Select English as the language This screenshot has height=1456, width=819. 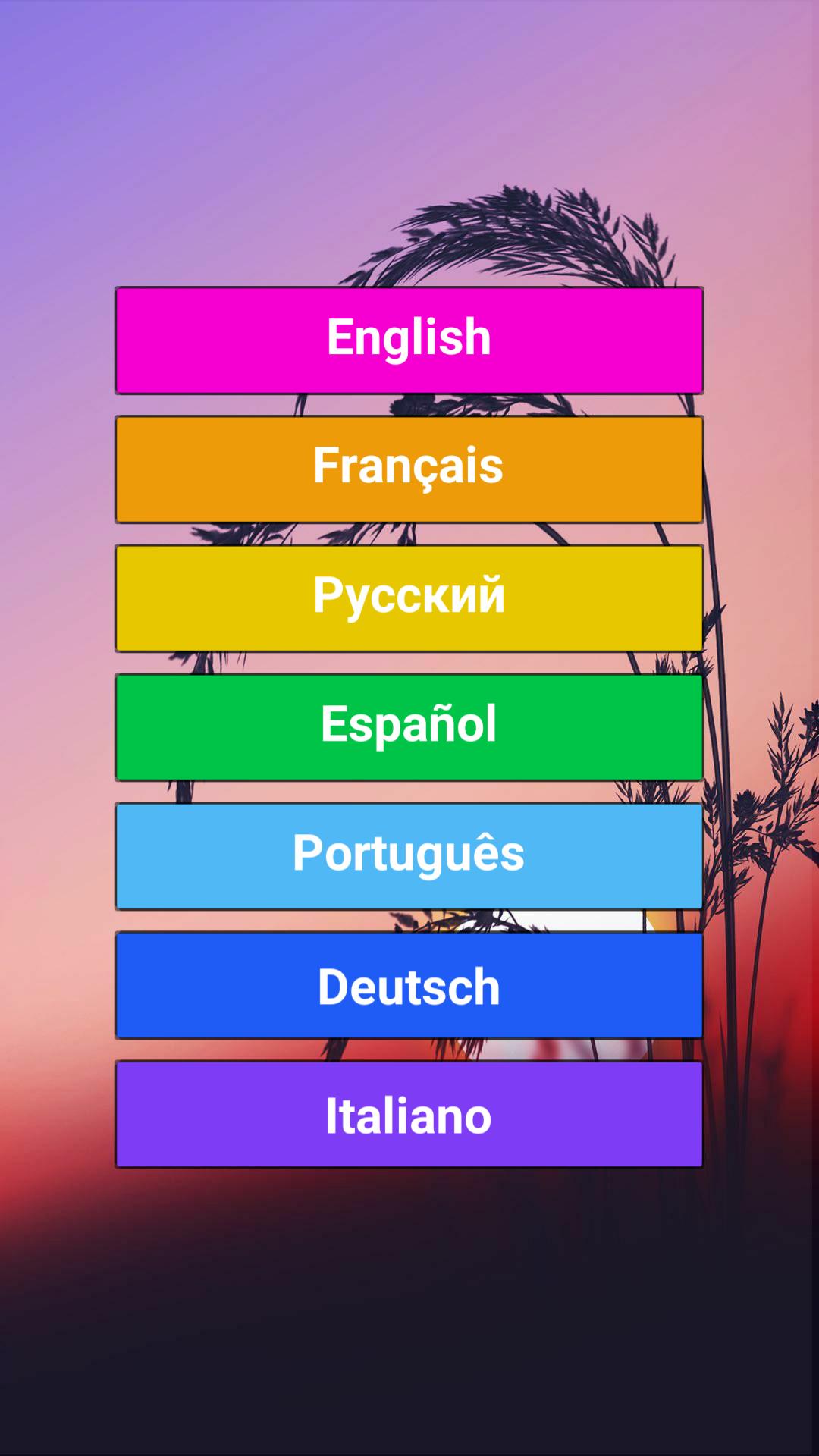(x=409, y=340)
